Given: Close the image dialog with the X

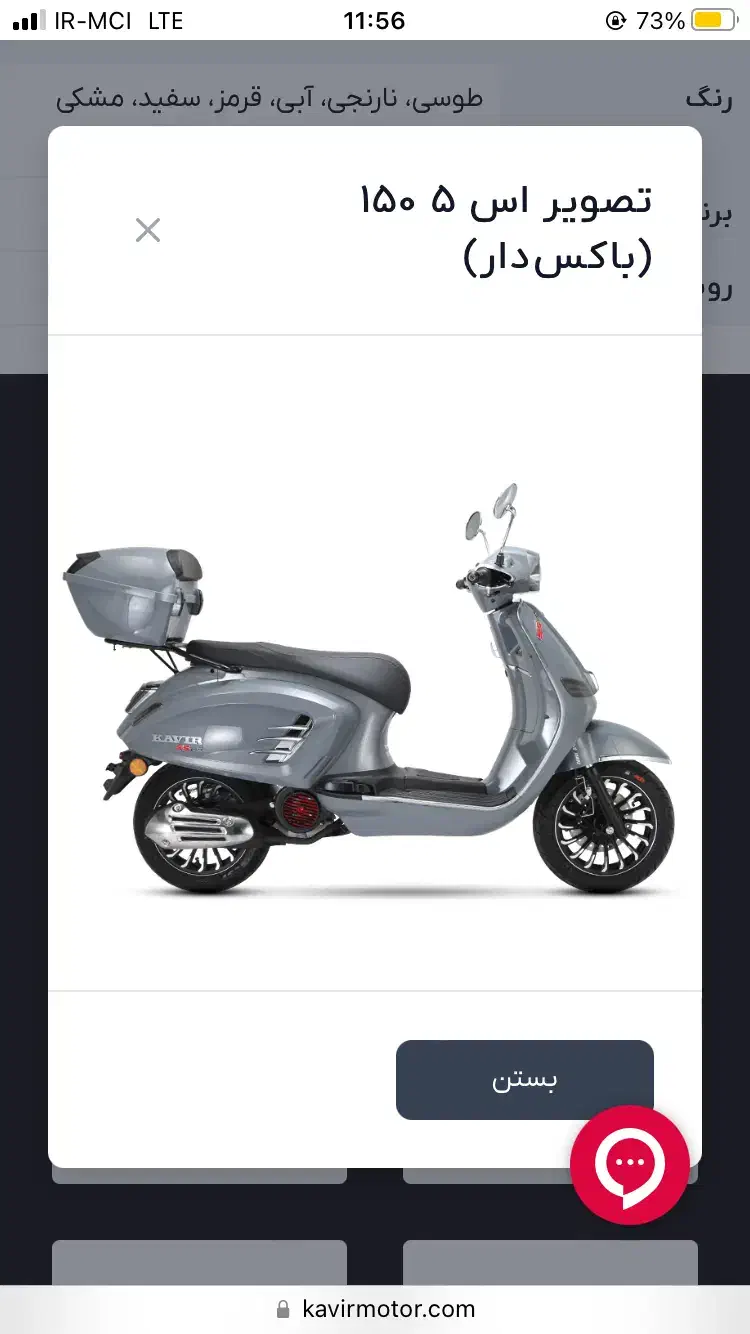Looking at the screenshot, I should point(148,231).
